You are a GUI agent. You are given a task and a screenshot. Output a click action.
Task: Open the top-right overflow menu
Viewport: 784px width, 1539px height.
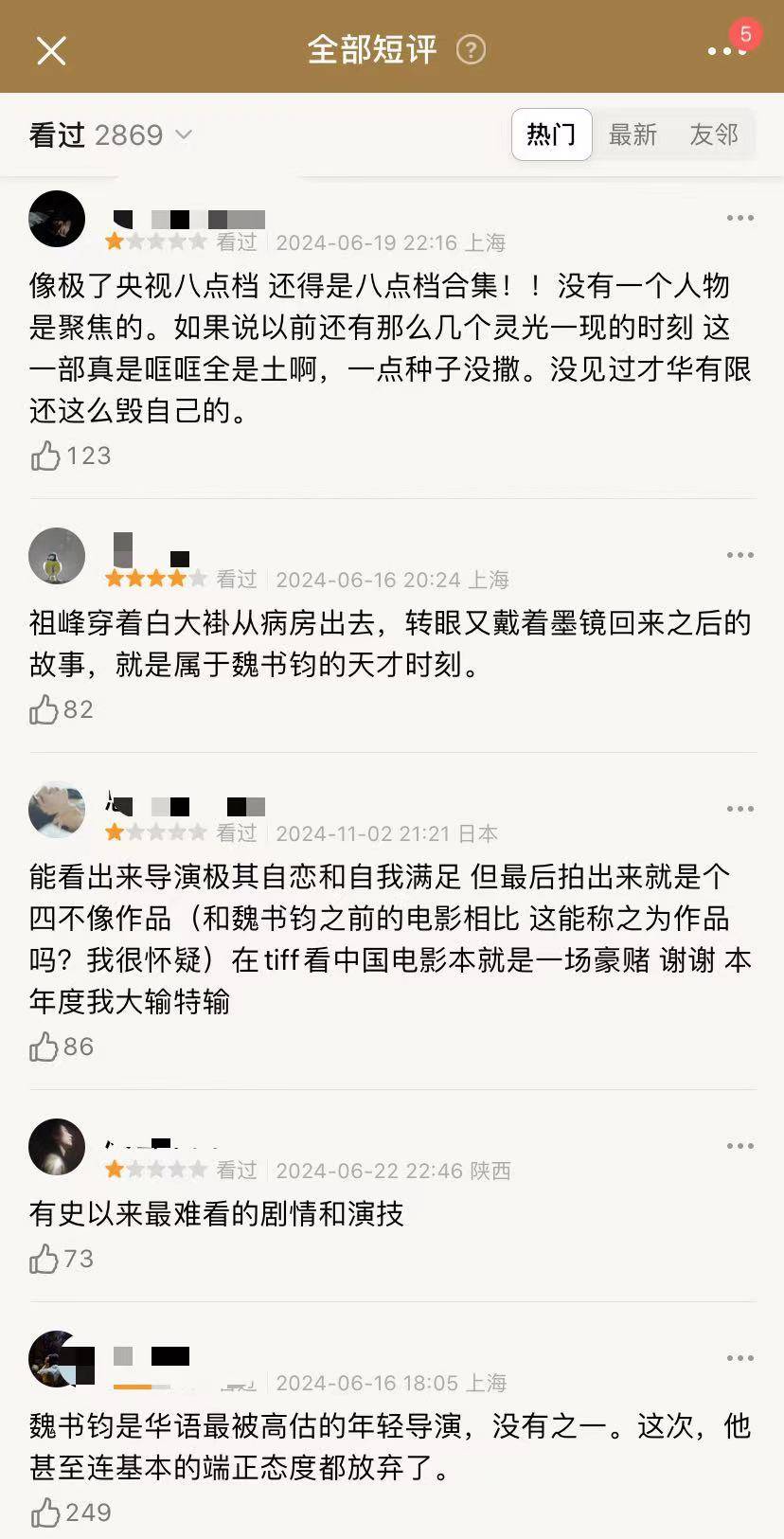tap(726, 50)
